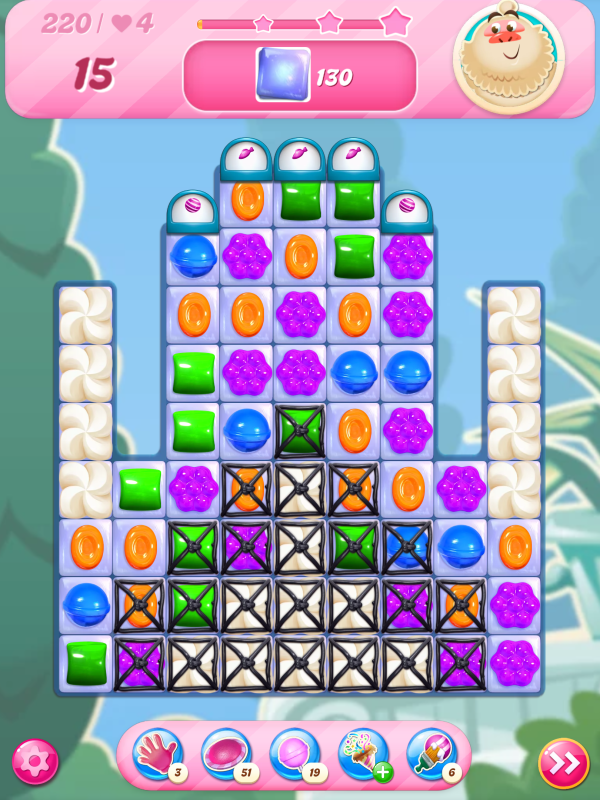Screen dimensions: 600x800
Task: Open the pink settings gear
Action: tap(35, 763)
